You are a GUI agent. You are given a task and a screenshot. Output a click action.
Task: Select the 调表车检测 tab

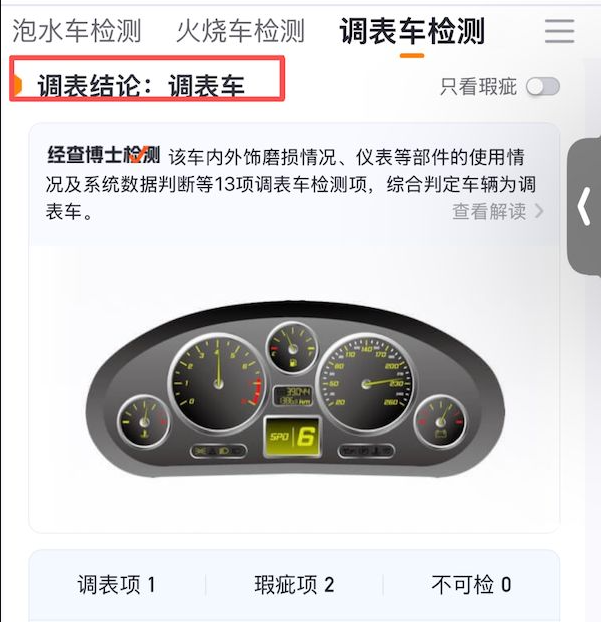pyautogui.click(x=412, y=31)
